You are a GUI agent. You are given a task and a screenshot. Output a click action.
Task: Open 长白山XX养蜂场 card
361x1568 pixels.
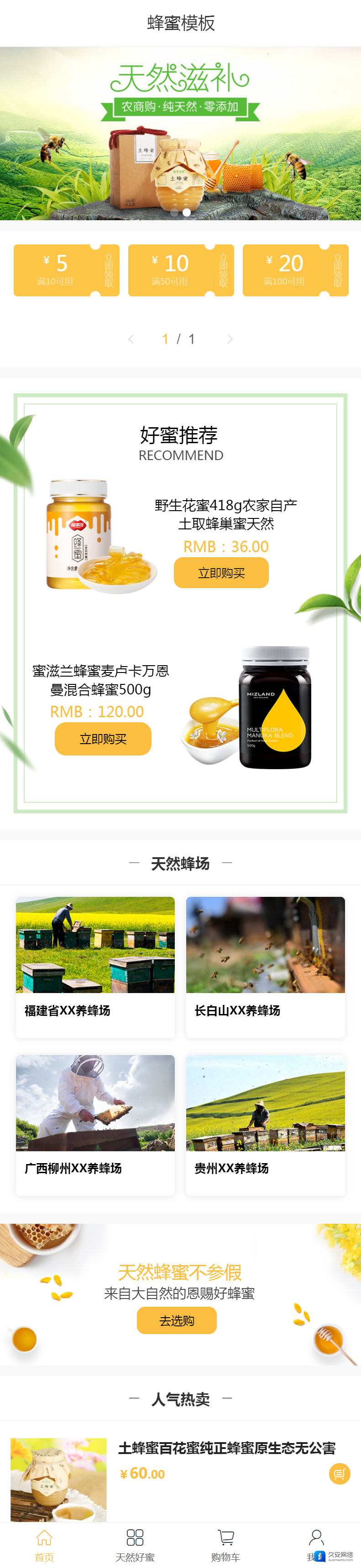click(266, 966)
